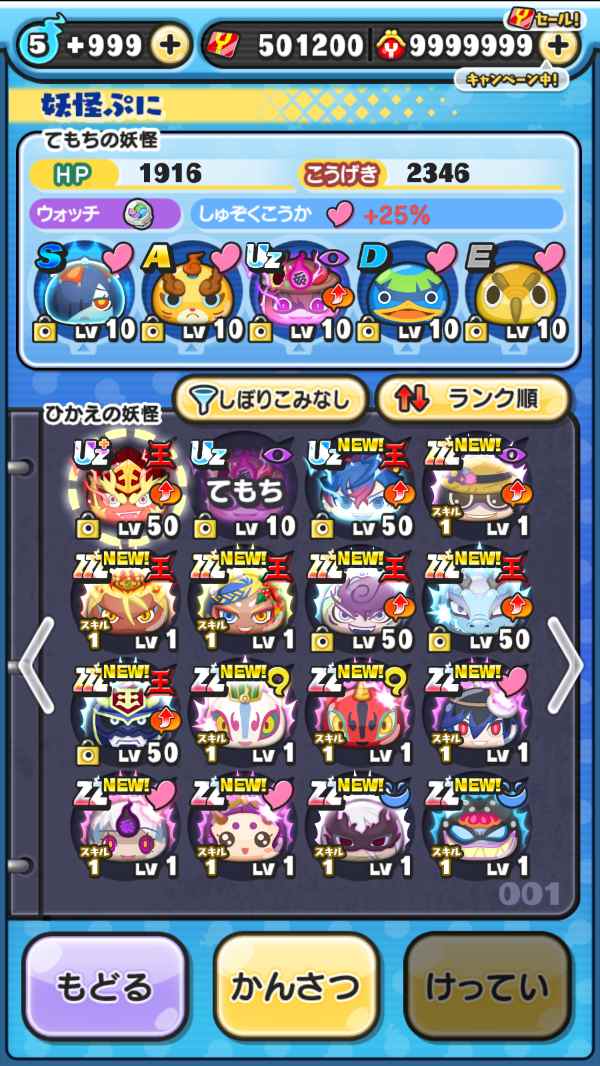
Task: Tap the plus button next to 9999999
Action: [558, 45]
